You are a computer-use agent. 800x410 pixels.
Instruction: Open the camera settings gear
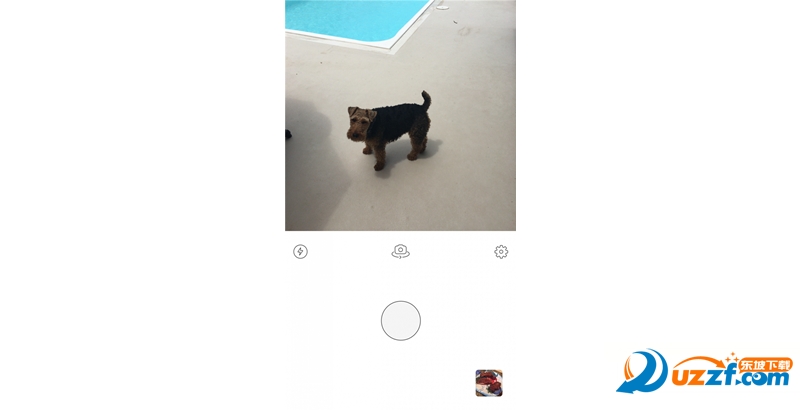(x=501, y=252)
